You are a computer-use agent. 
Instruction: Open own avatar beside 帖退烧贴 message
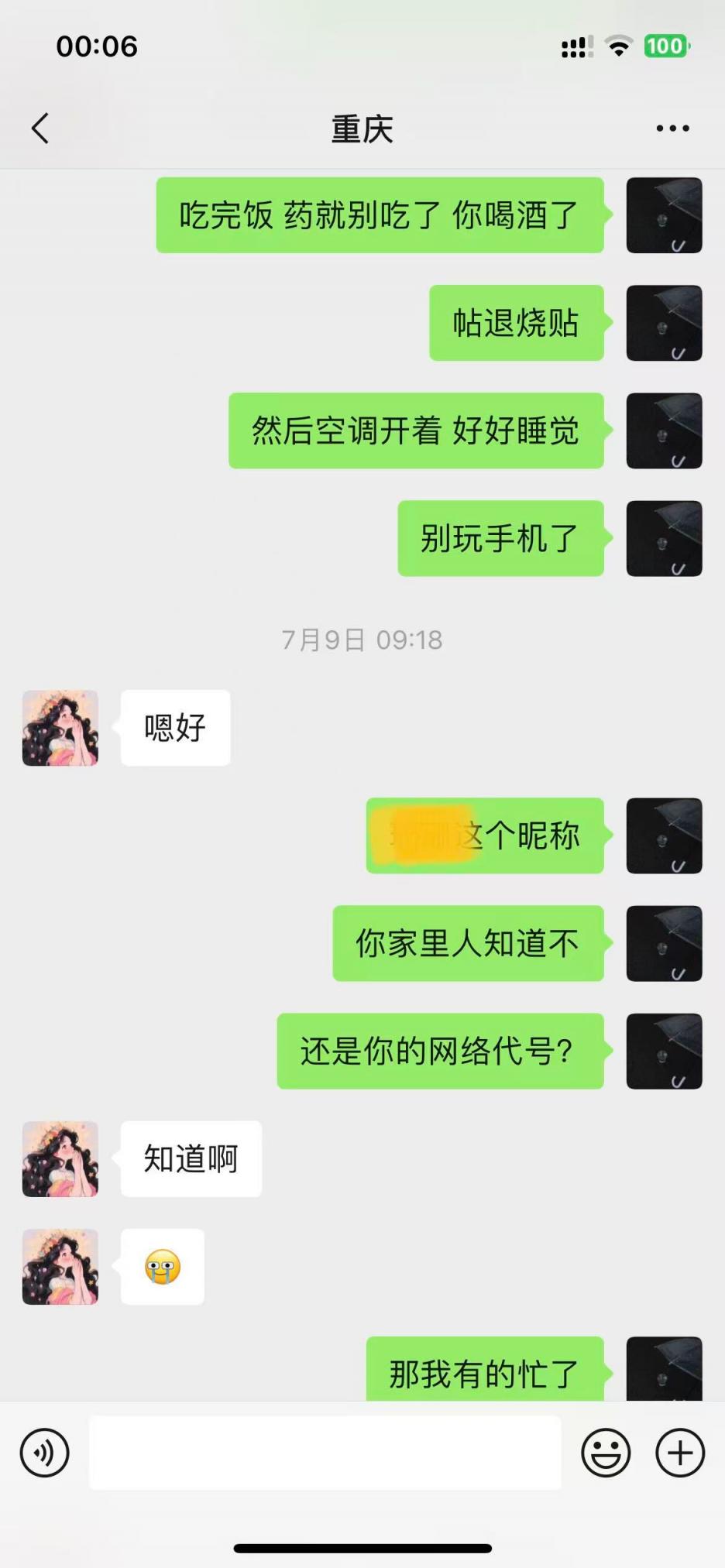pyautogui.click(x=664, y=323)
